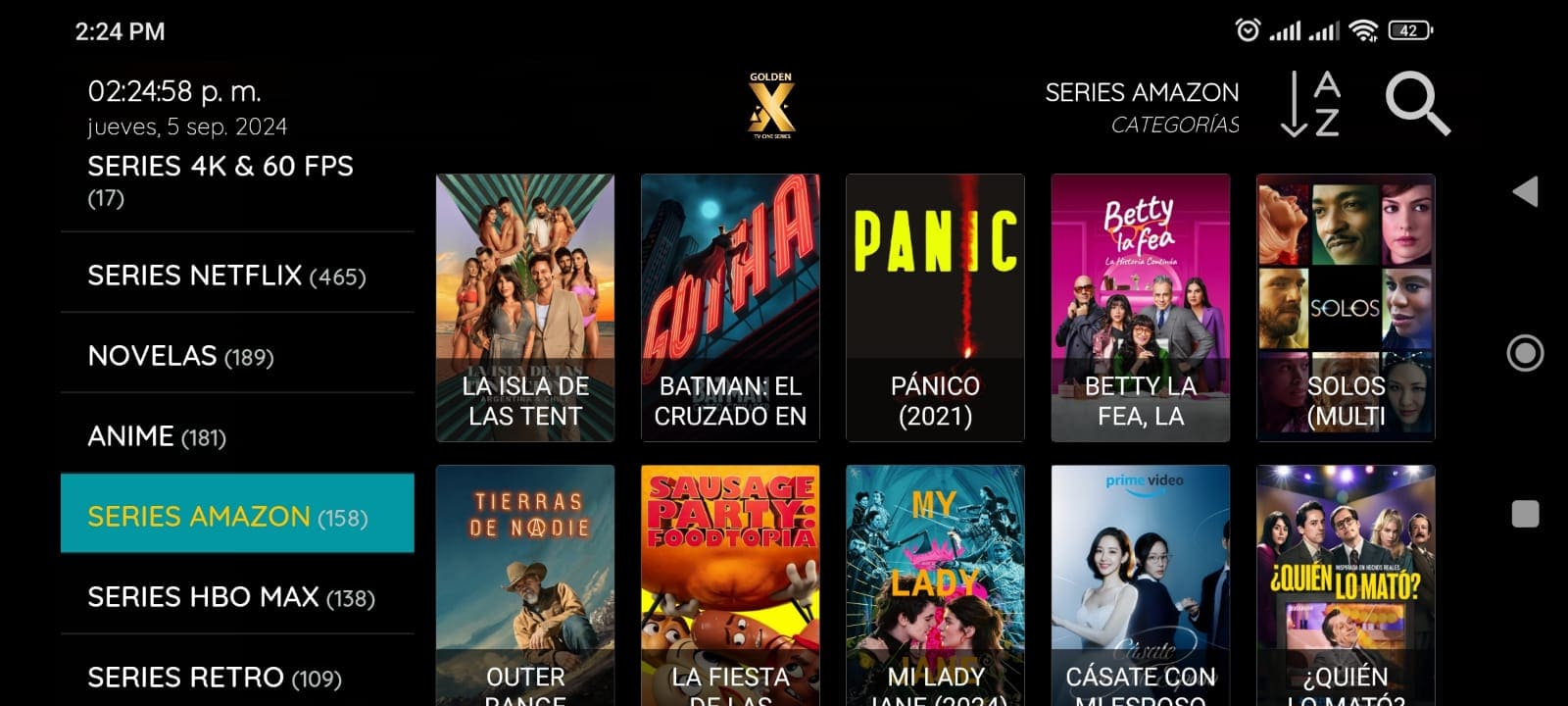Open Outer Range (Tierras de Nadie) tile
1568x706 pixels.
coord(525,585)
